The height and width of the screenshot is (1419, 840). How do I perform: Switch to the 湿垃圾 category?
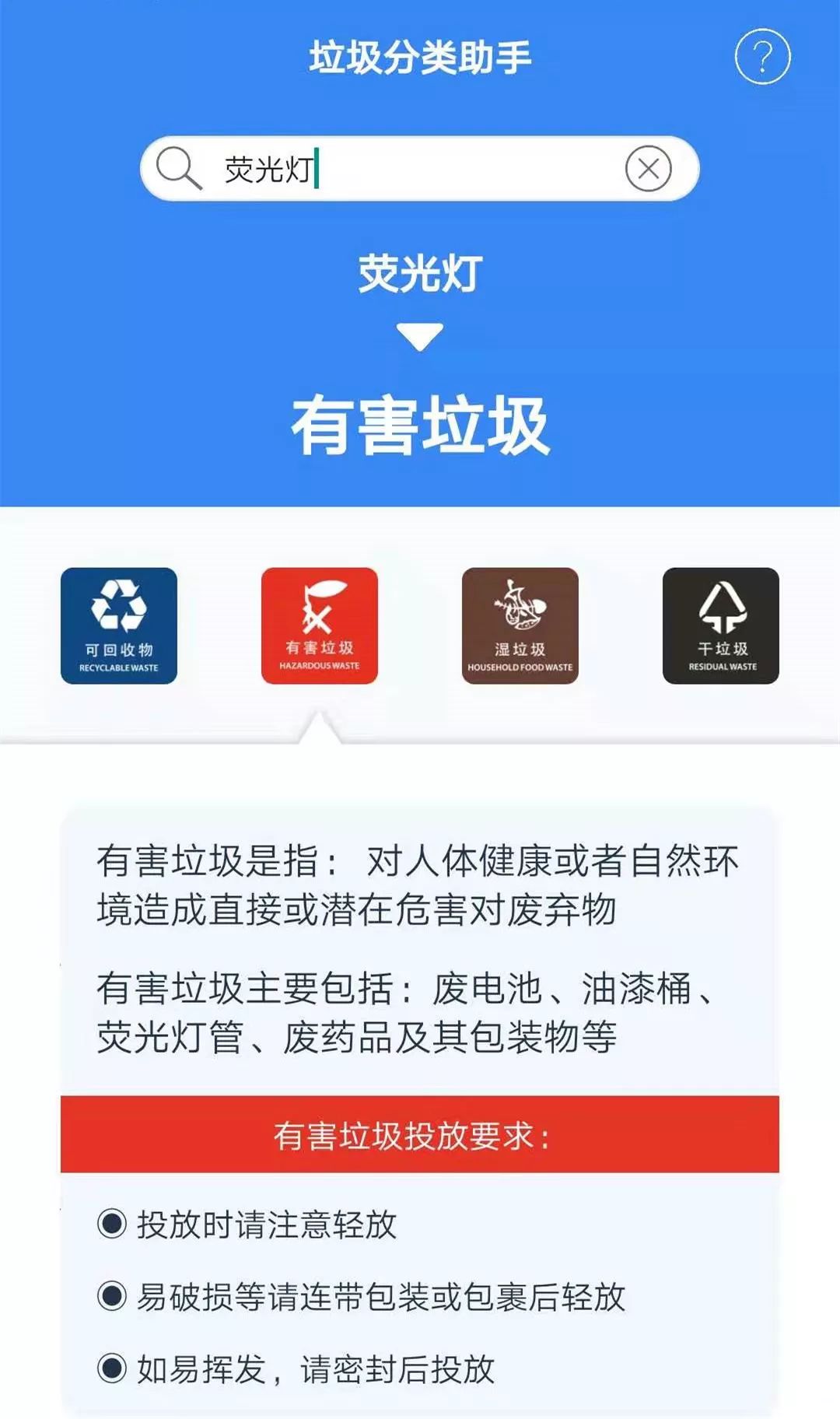(x=520, y=625)
